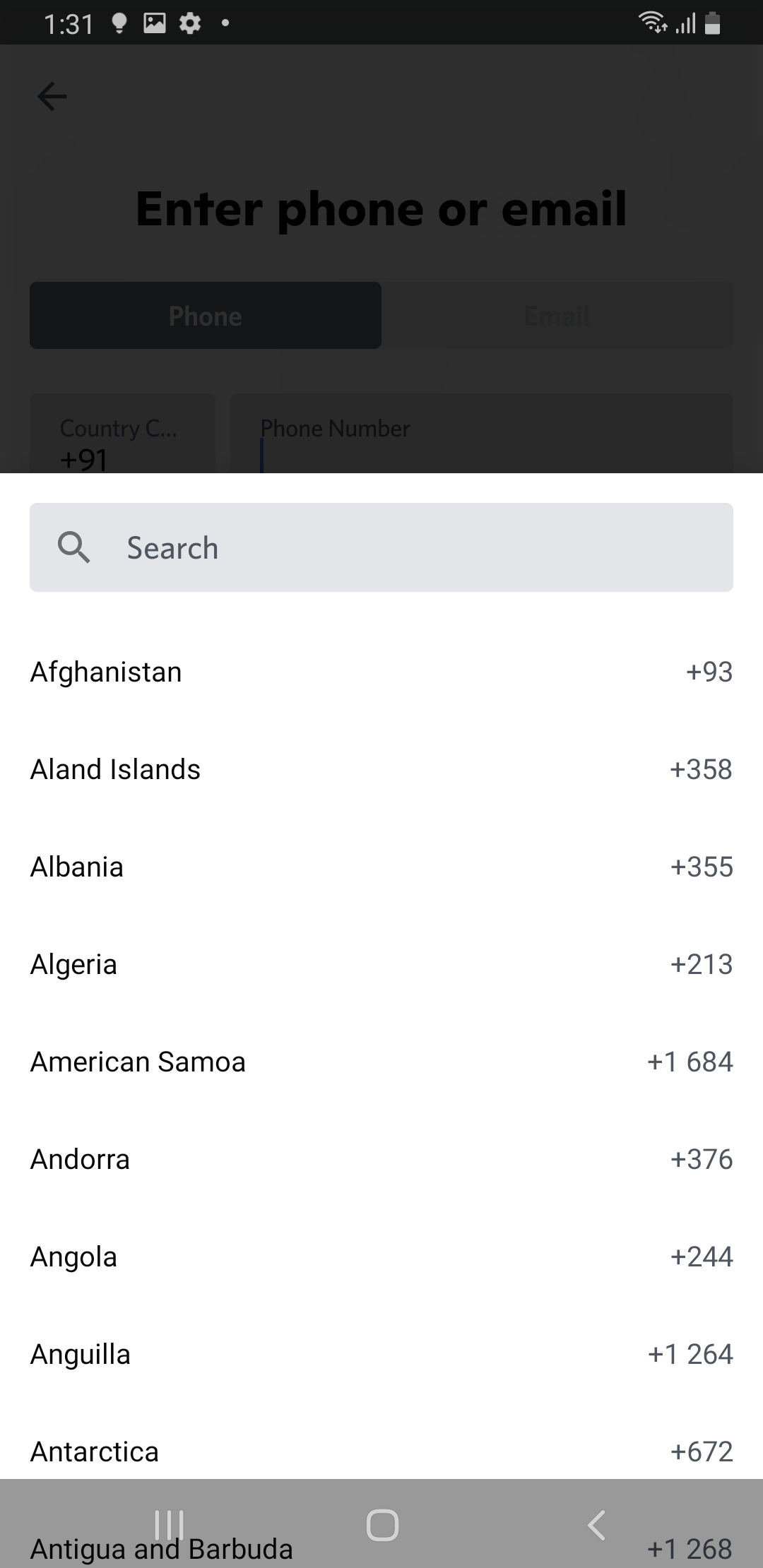
Task: Select Afghanistan from the country list
Action: 381,671
